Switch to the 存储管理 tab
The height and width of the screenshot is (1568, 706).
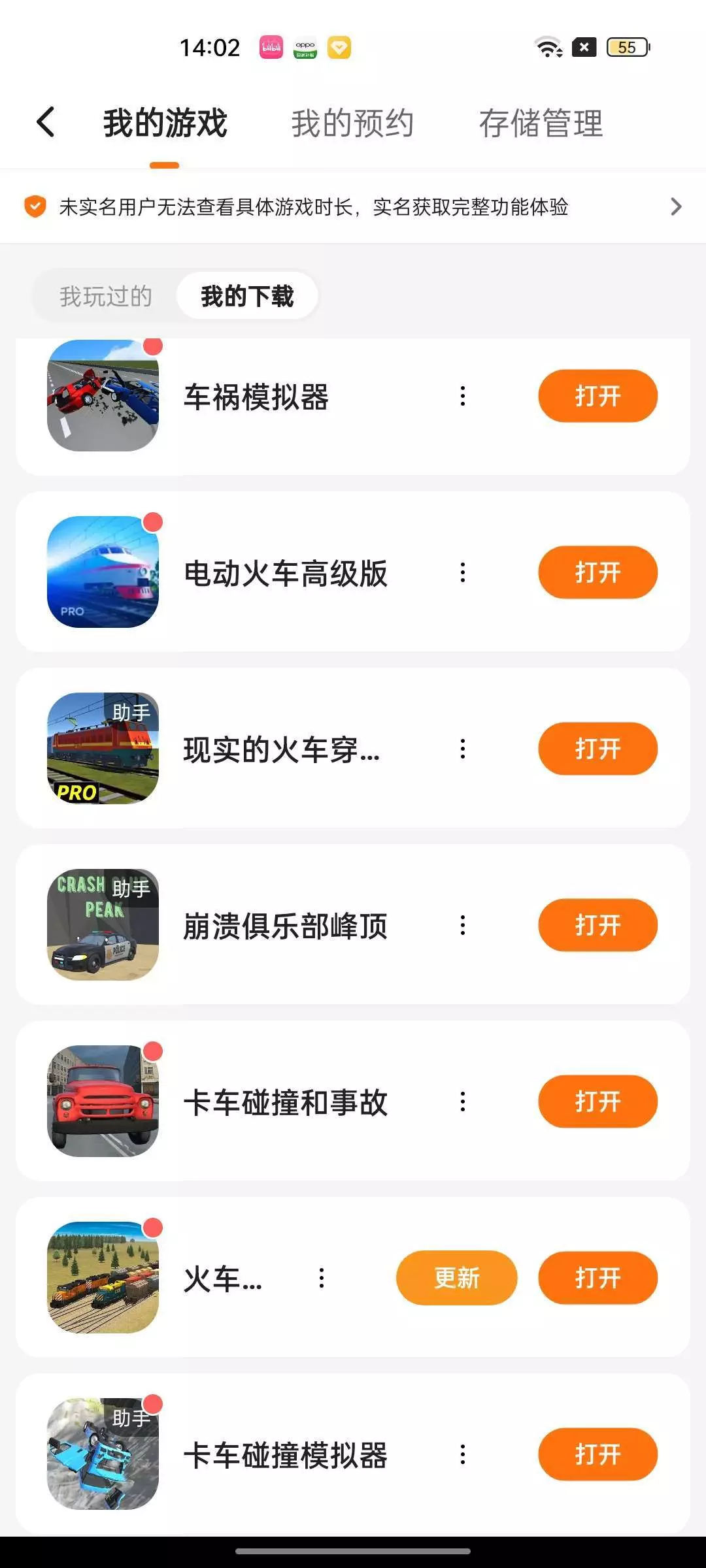coord(541,123)
